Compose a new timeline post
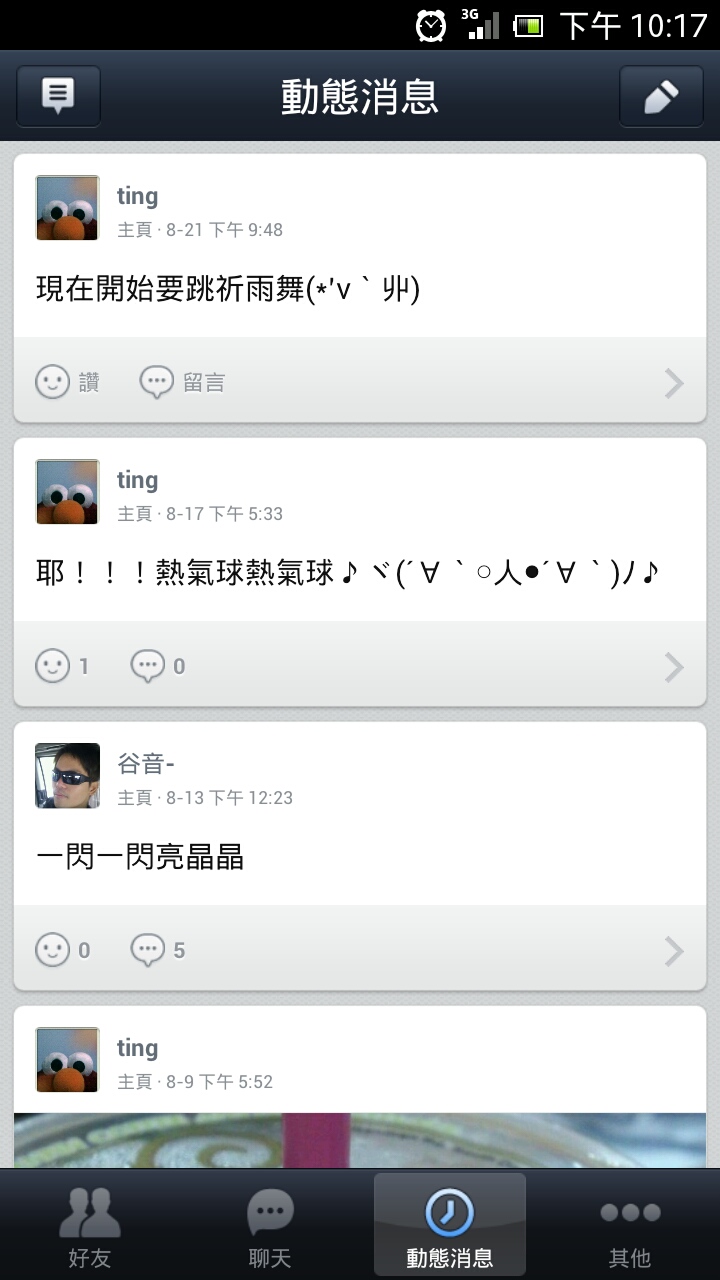Image resolution: width=720 pixels, height=1280 pixels. (x=661, y=96)
